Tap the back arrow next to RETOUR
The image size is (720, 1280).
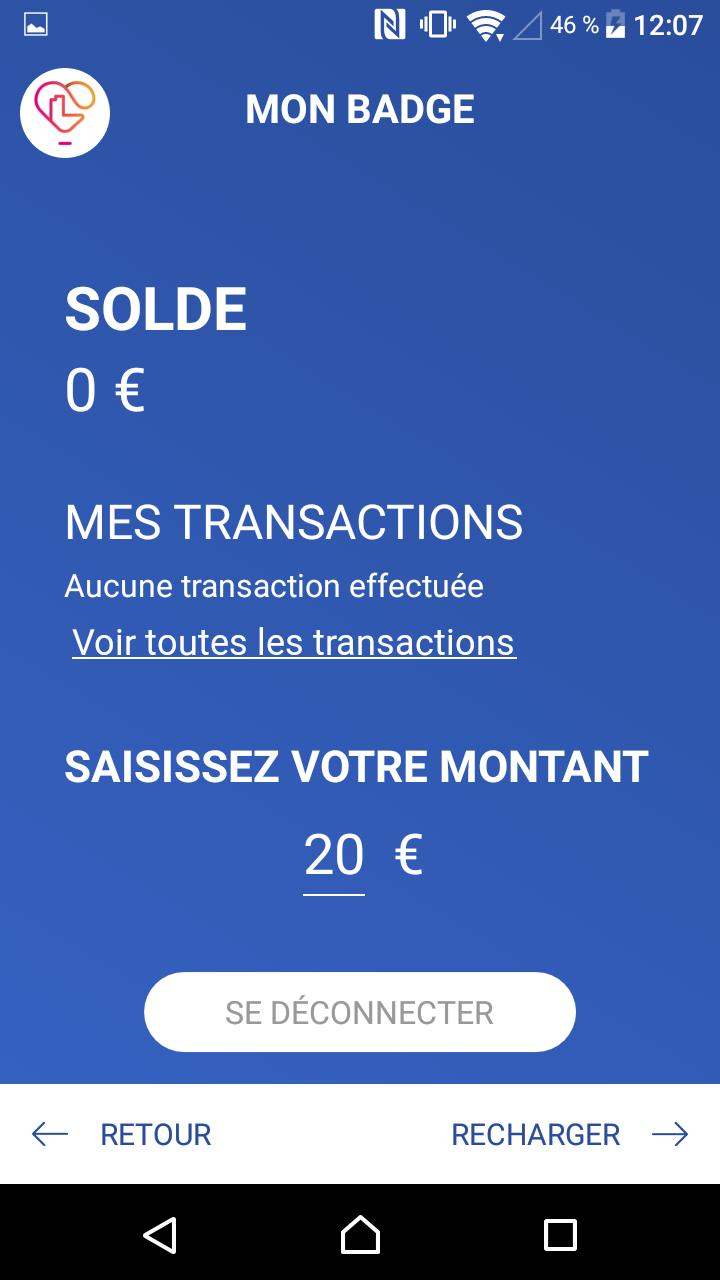point(48,1134)
